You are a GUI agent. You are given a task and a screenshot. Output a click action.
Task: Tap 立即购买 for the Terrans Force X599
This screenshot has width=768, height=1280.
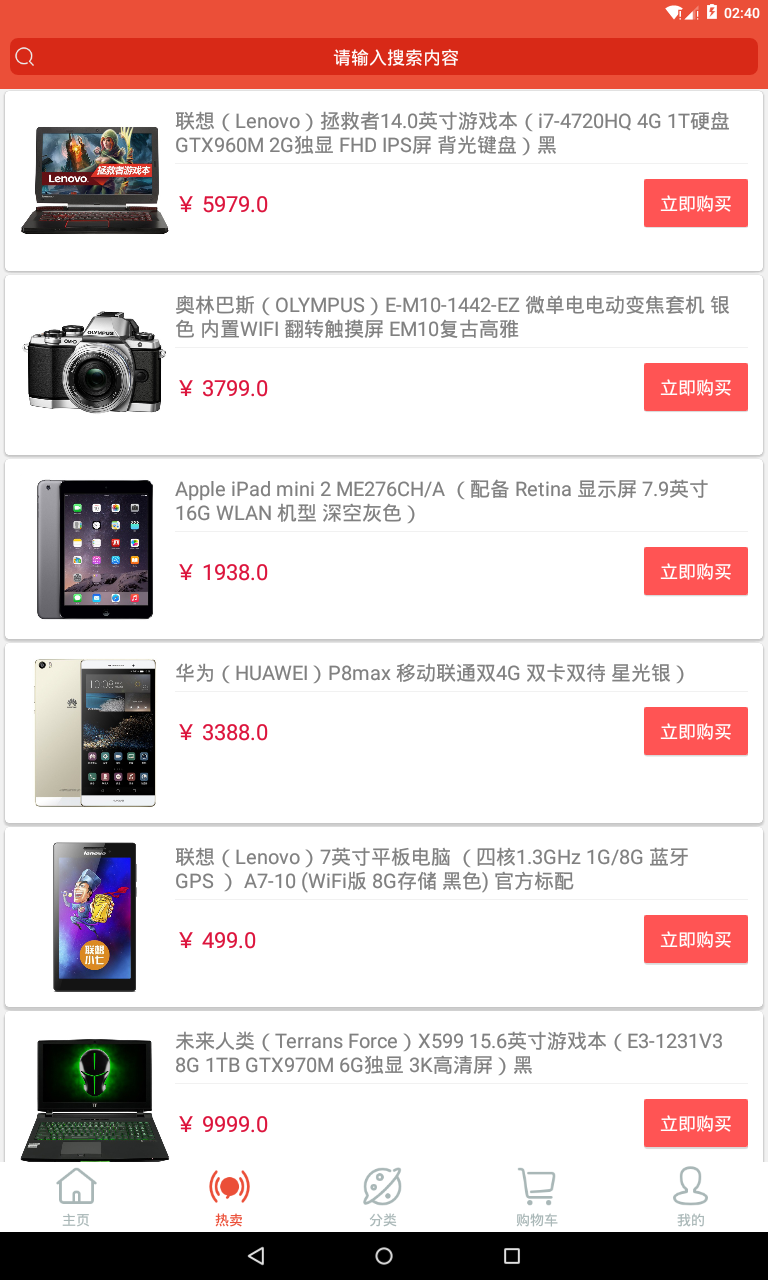[695, 1124]
